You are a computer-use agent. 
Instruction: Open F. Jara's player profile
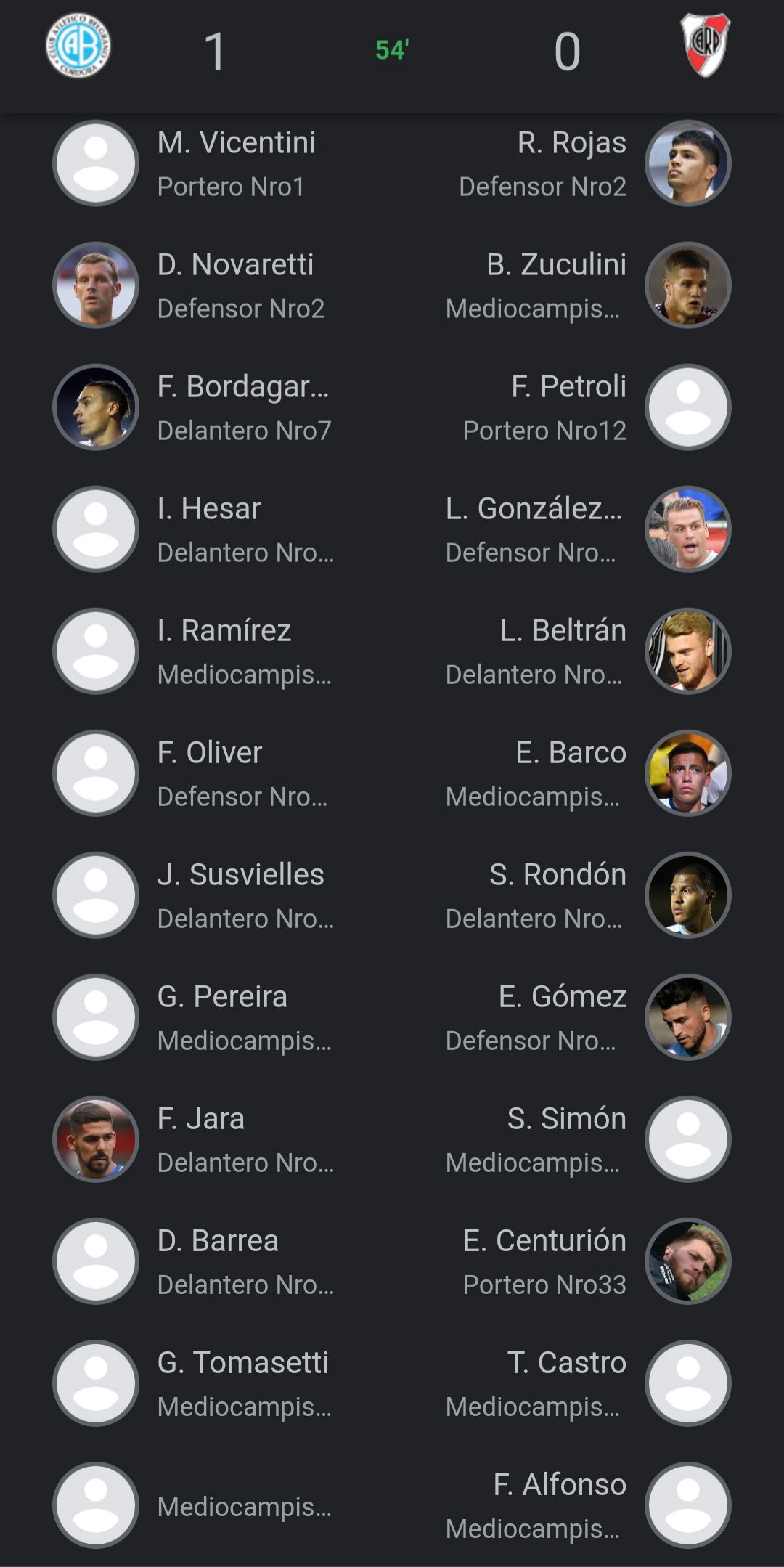click(196, 1139)
